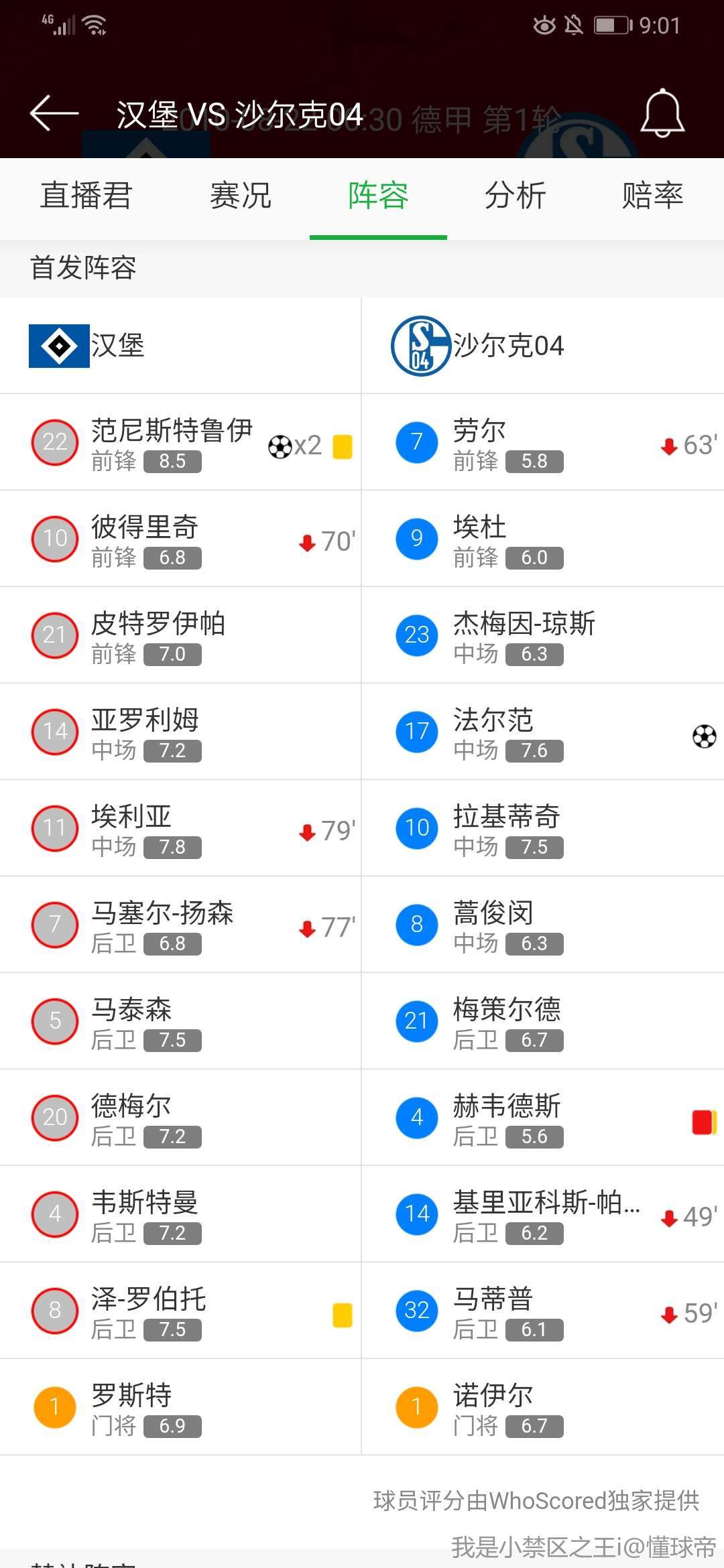View the 赔率 tab

click(652, 196)
